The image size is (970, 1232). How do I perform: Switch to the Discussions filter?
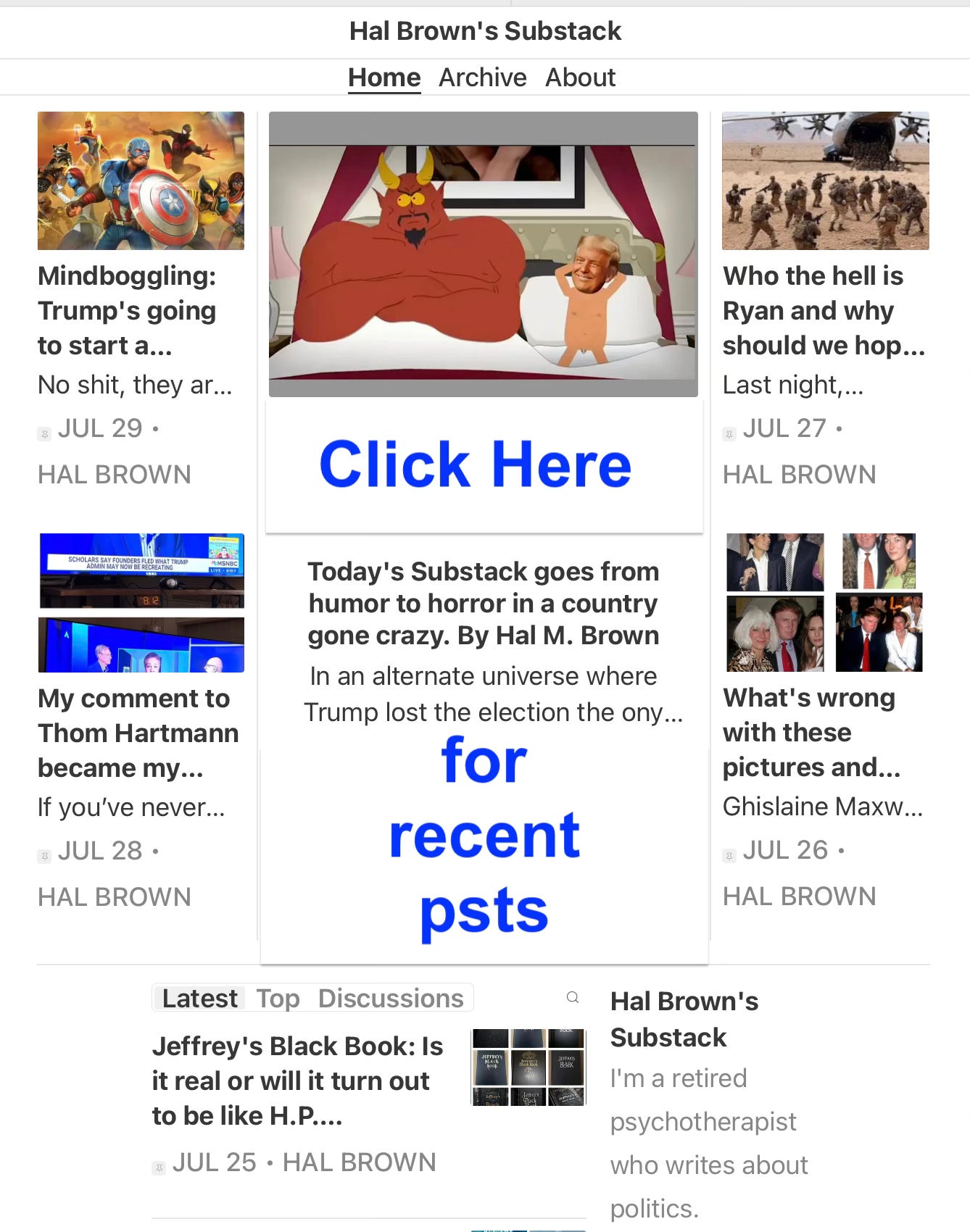coord(391,998)
